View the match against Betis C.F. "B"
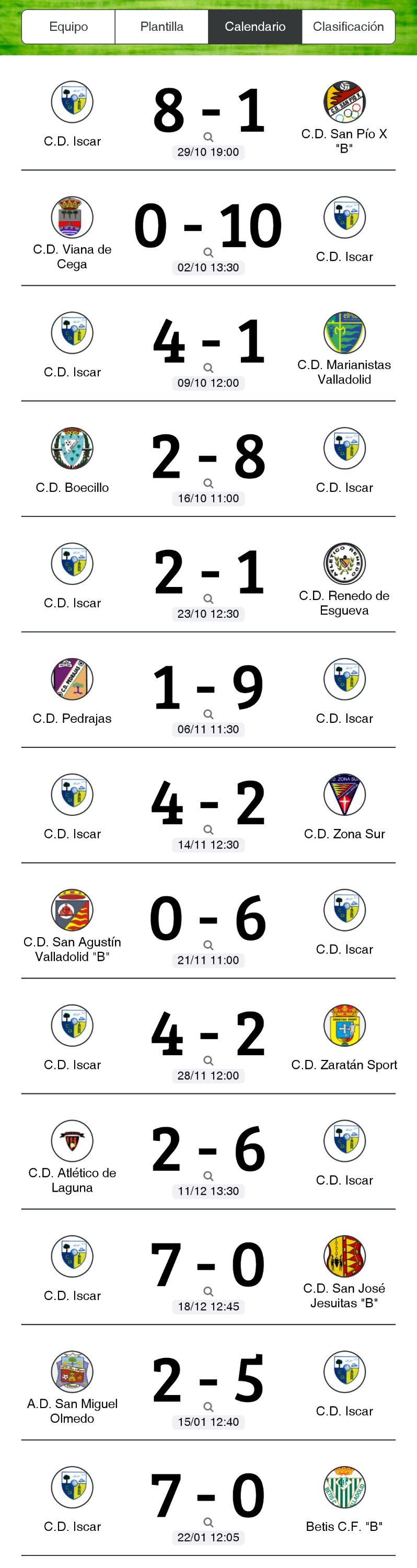Image resolution: width=417 pixels, height=1568 pixels. coord(208,1523)
